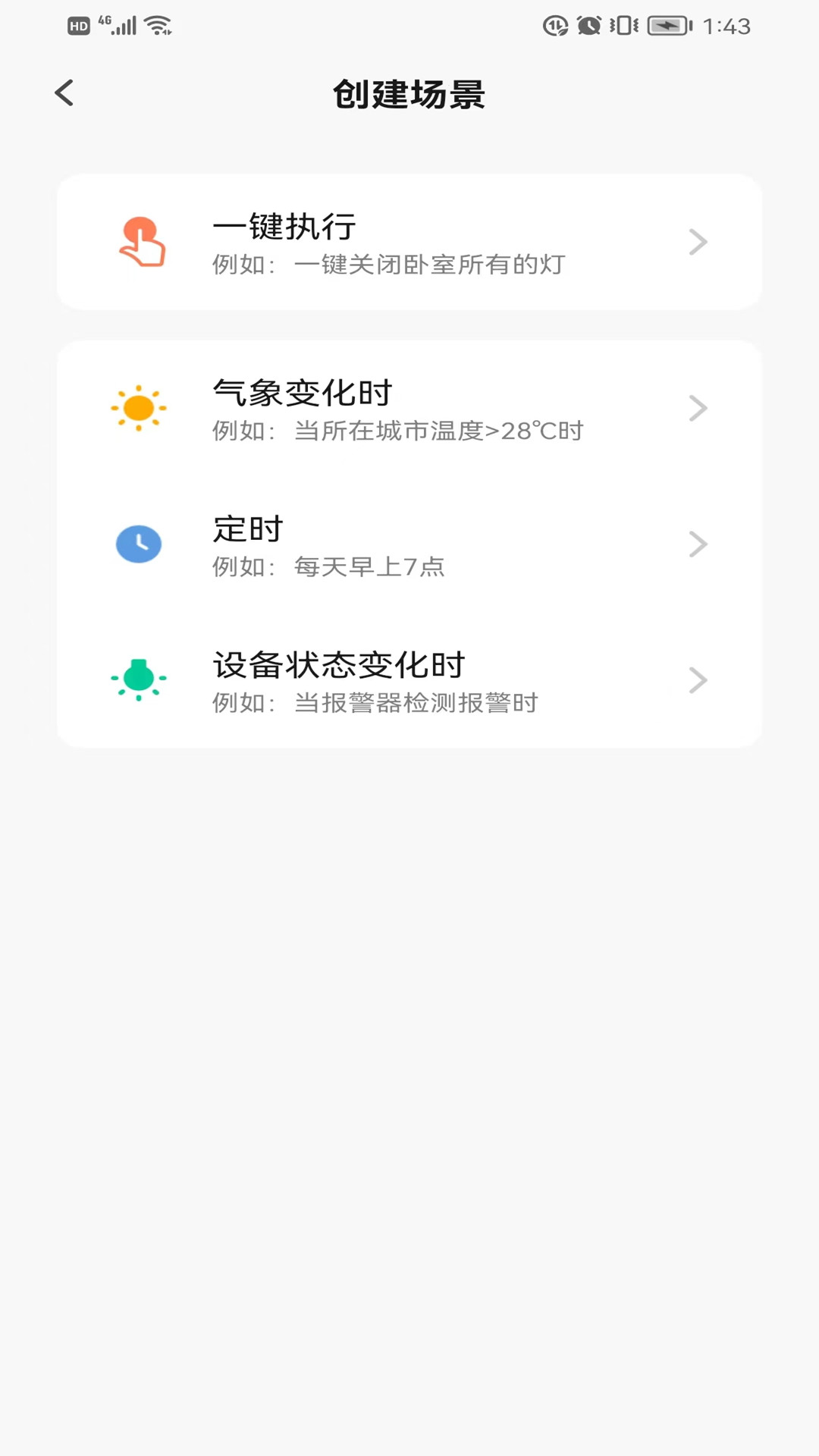Image resolution: width=819 pixels, height=1456 pixels.
Task: Open the chevron beside 设备状态变化时
Action: pyautogui.click(x=698, y=679)
